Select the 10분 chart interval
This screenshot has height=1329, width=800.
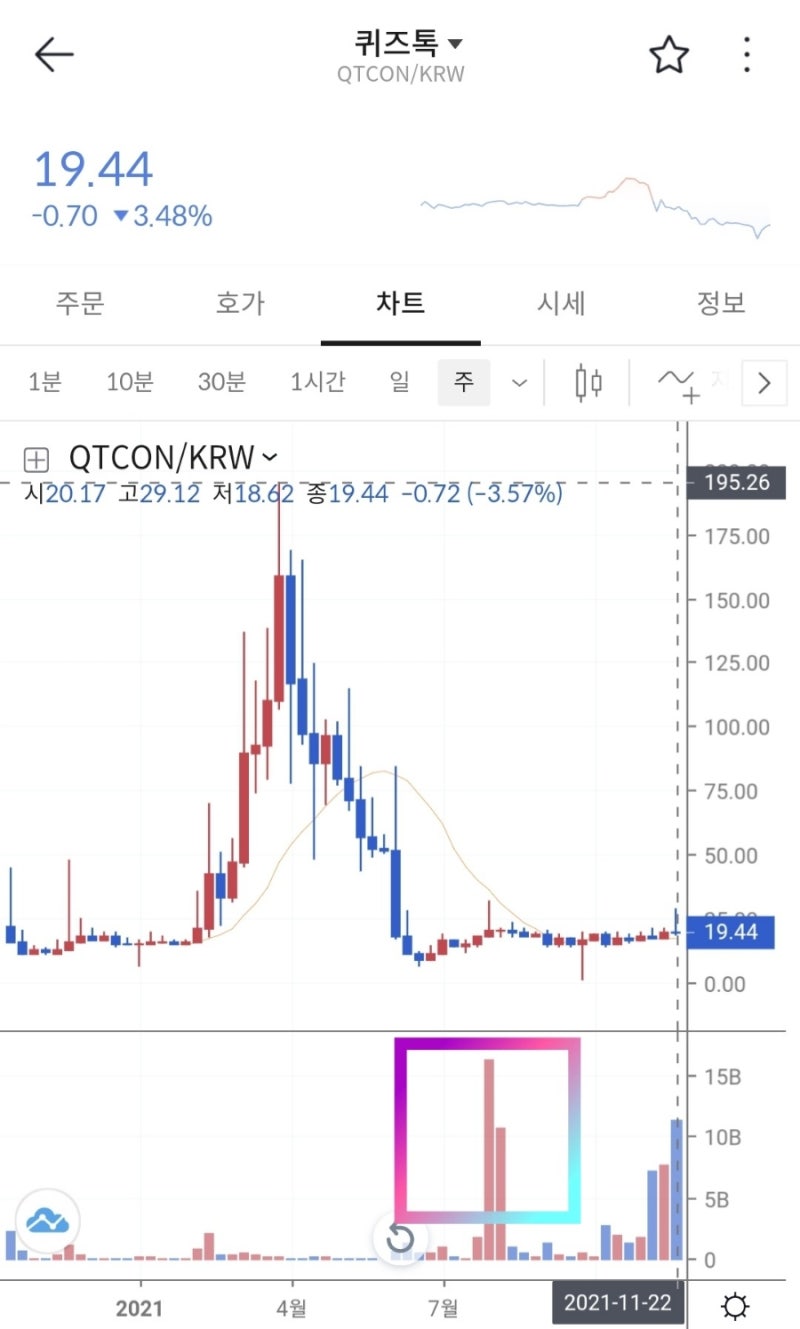pos(130,382)
